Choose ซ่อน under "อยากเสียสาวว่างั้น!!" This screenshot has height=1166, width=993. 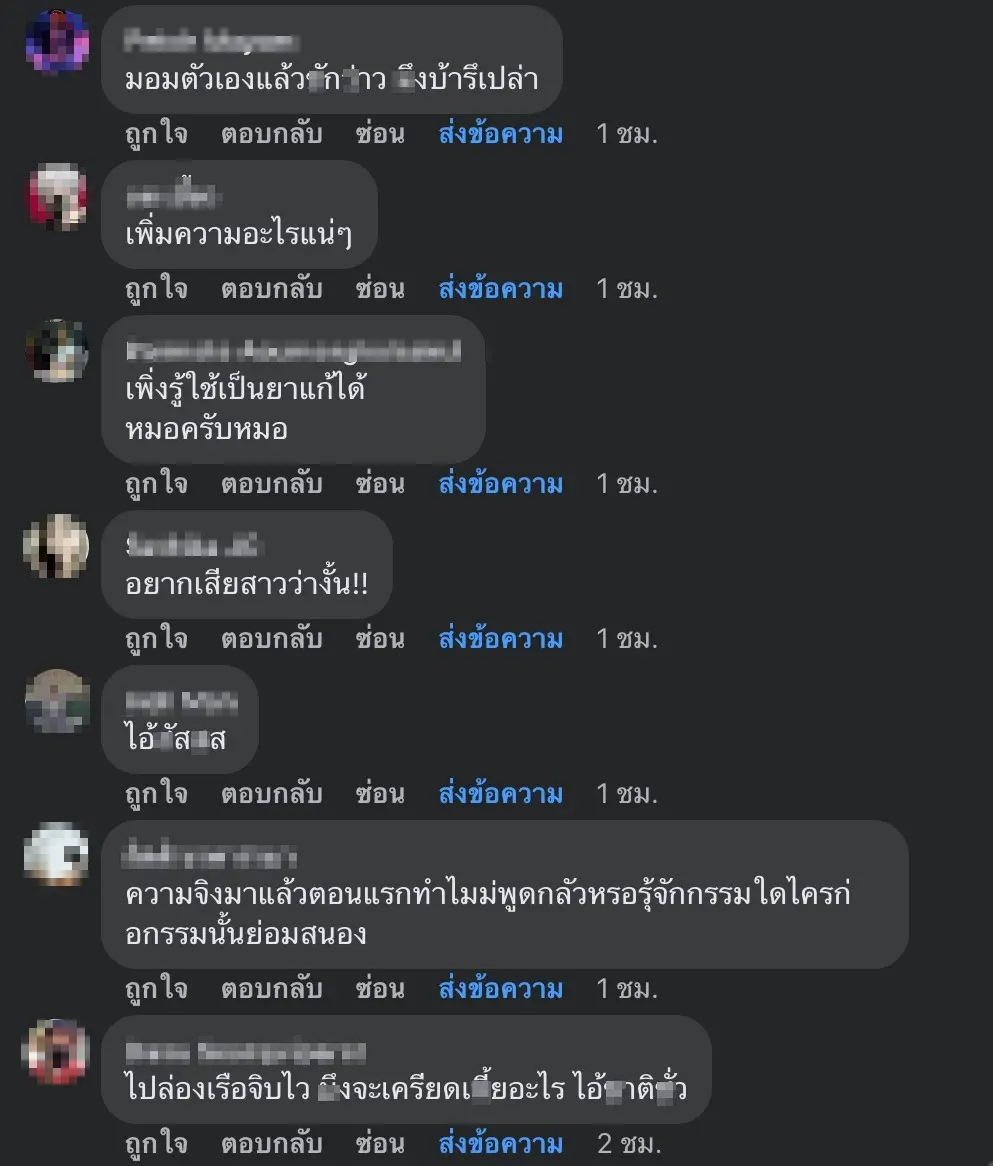(x=380, y=639)
